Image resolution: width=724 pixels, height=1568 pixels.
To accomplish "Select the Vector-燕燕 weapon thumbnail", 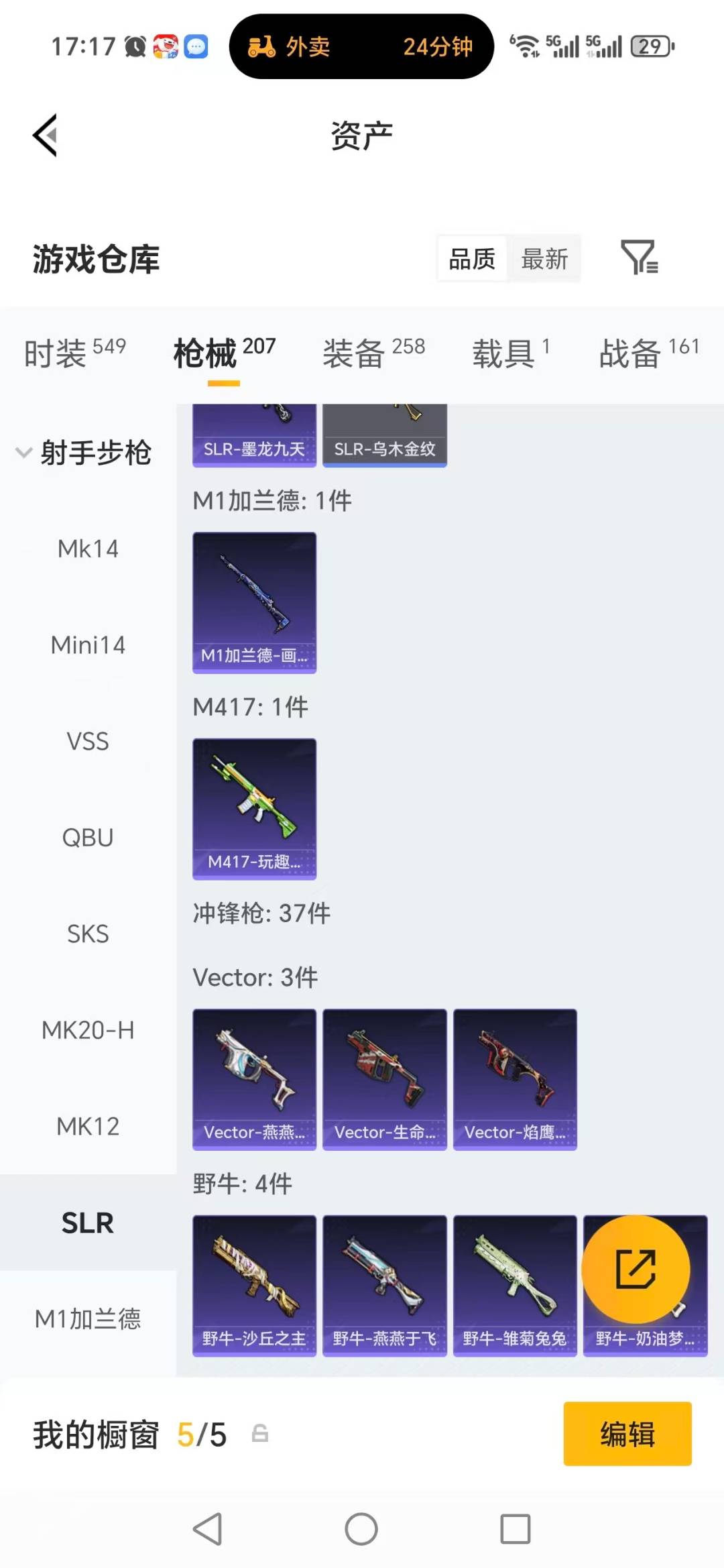I will [x=254, y=1078].
